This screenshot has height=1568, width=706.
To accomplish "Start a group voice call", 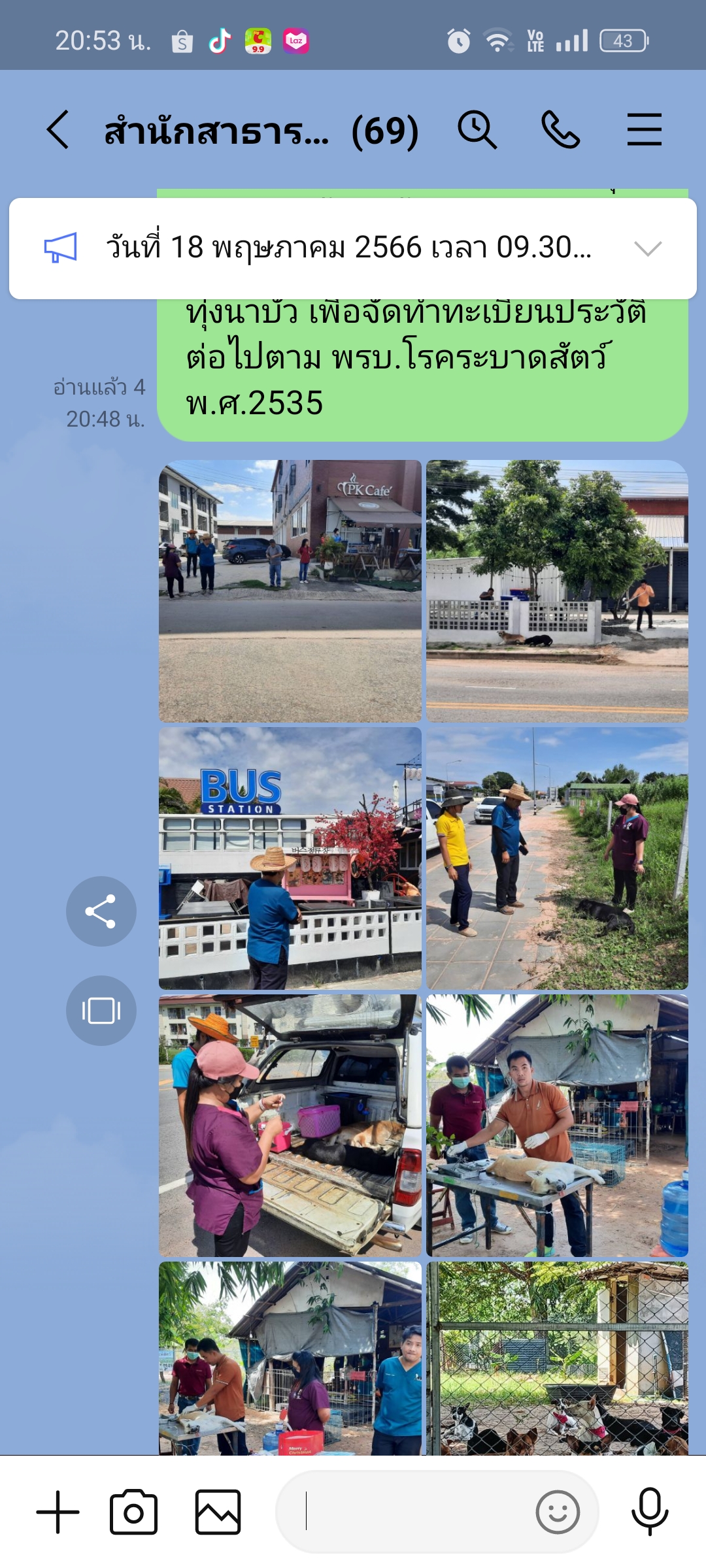I will [x=560, y=130].
